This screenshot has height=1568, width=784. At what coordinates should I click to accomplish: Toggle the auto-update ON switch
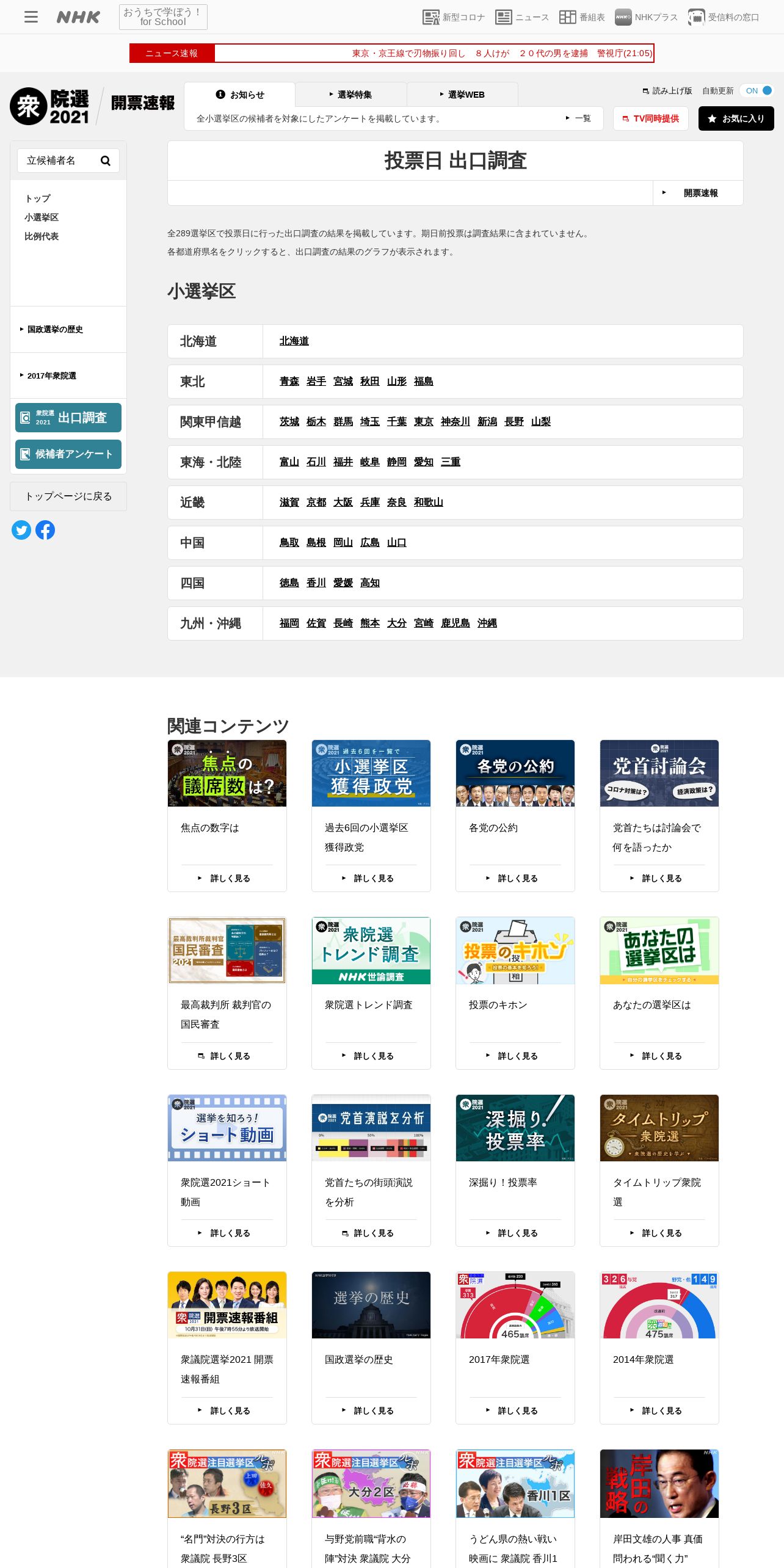tap(758, 90)
